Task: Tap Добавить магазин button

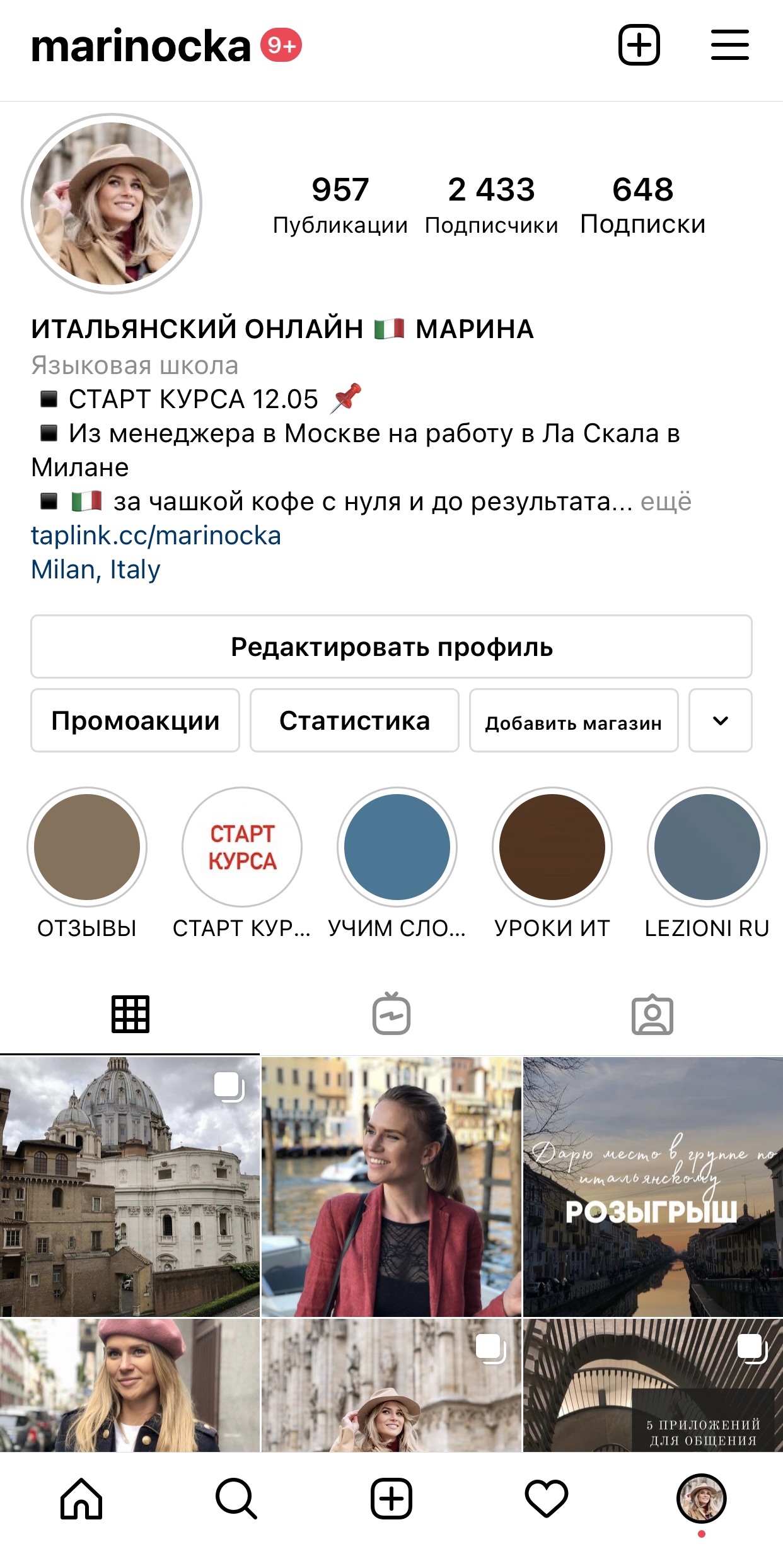Action: point(573,720)
